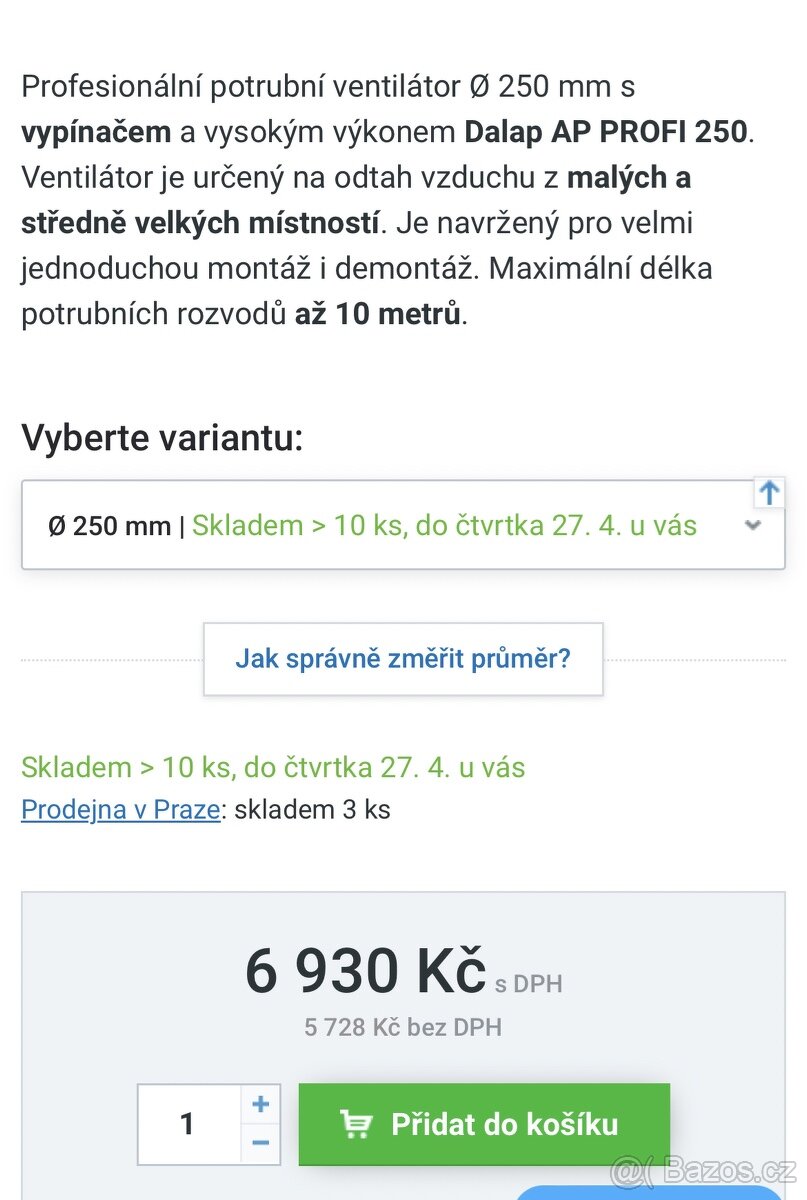Tap the quantity field showing 1
Screen dimensions: 807x1200
pyautogui.click(x=189, y=1124)
